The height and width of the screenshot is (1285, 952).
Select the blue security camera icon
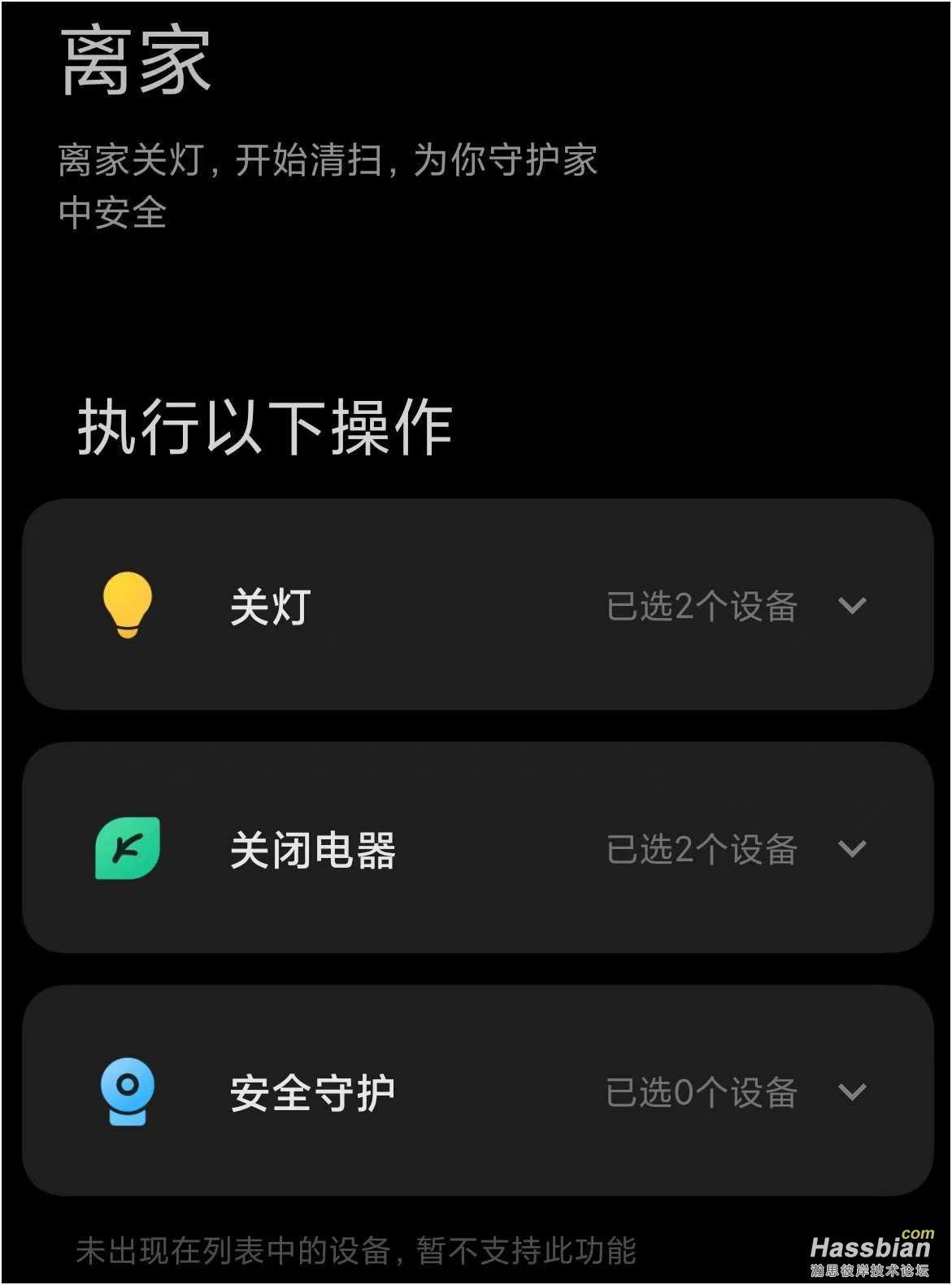tap(126, 1092)
